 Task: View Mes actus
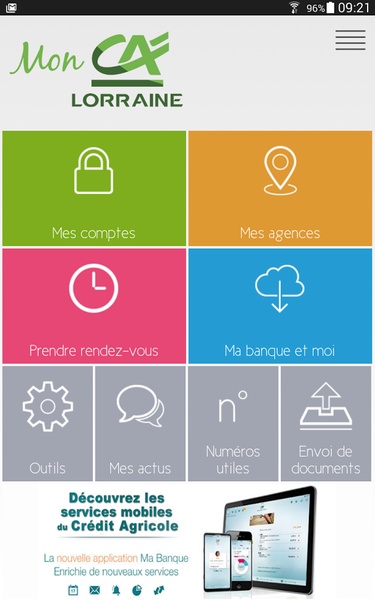(x=140, y=423)
